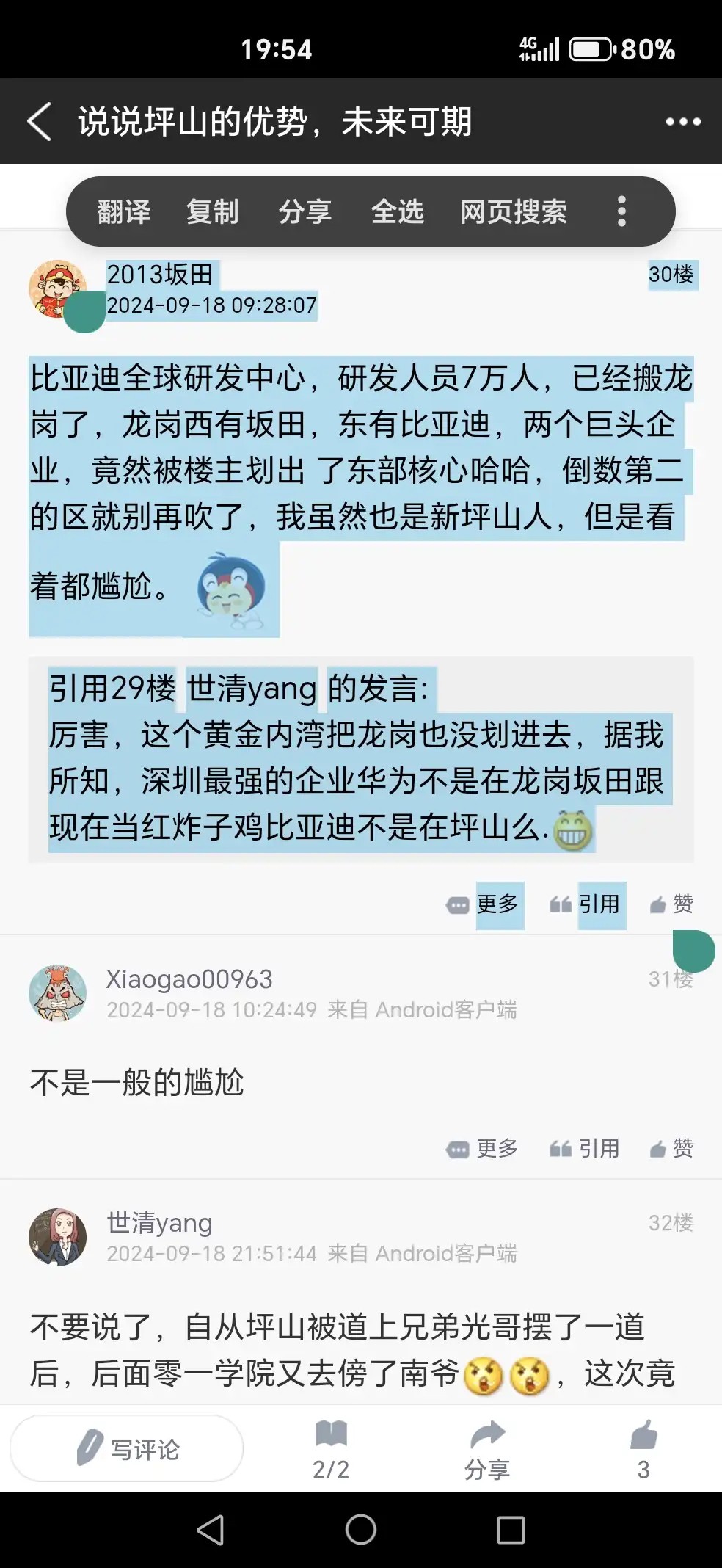Select all text with 全选

398,212
